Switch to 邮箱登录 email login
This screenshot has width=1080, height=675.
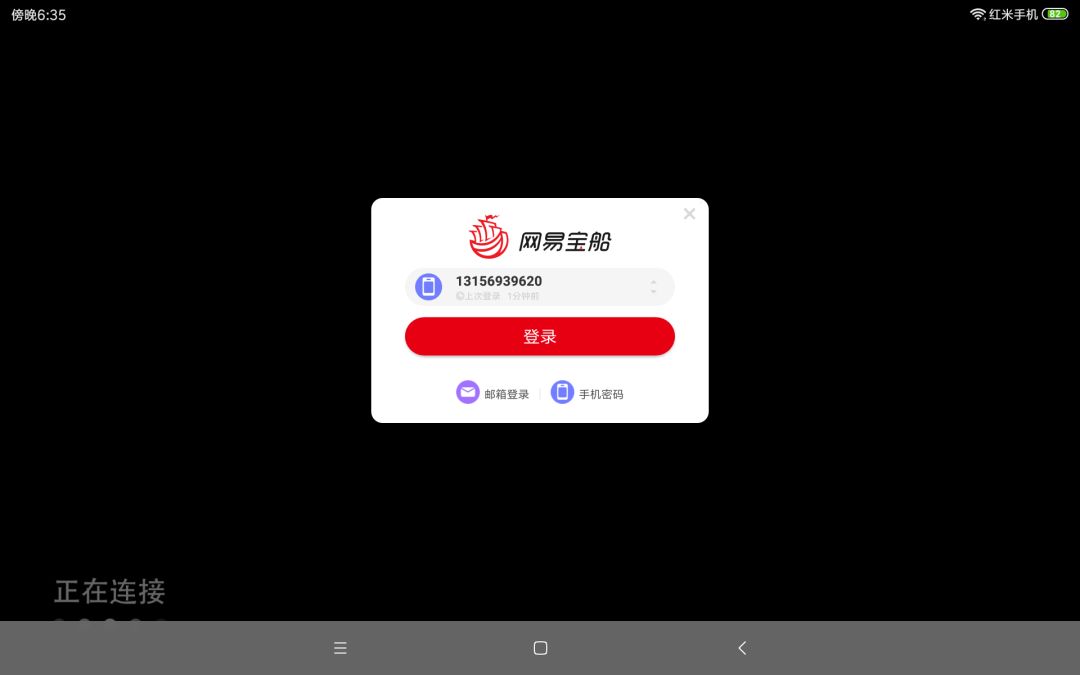click(x=492, y=393)
